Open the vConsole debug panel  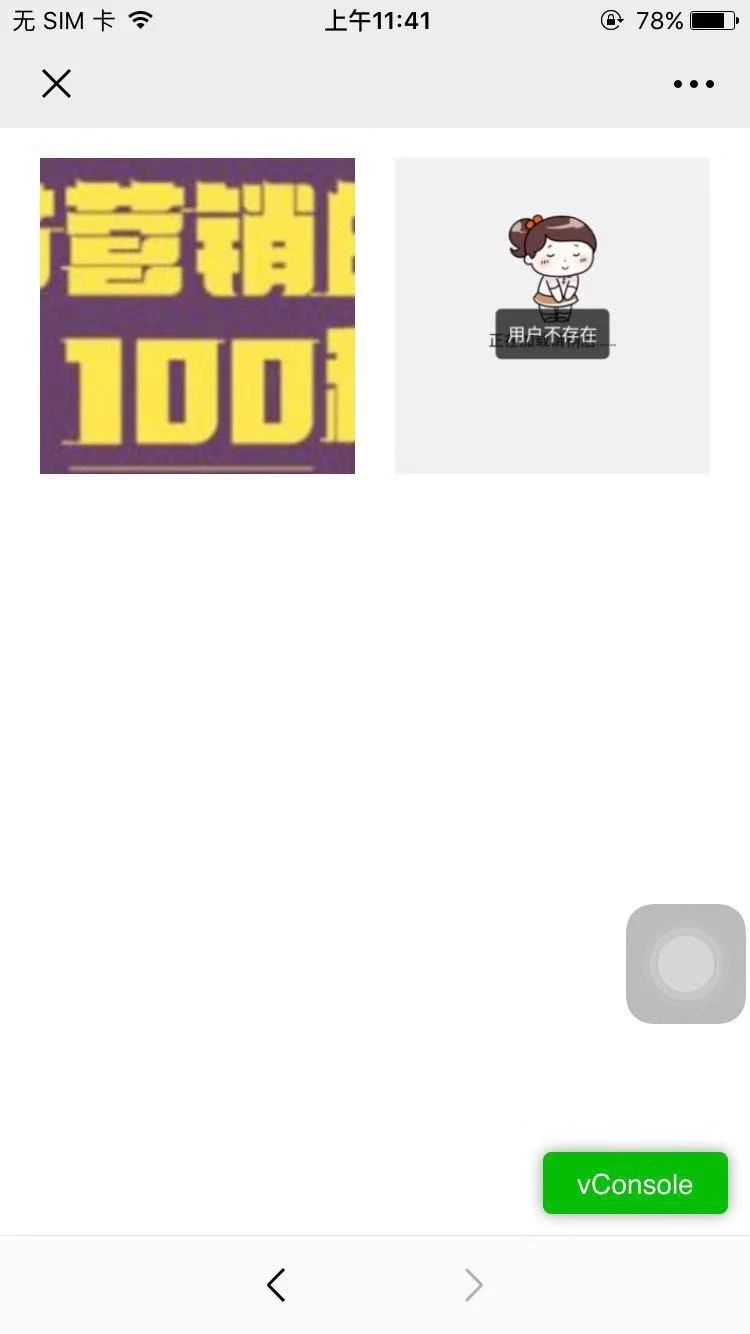[x=635, y=1183]
